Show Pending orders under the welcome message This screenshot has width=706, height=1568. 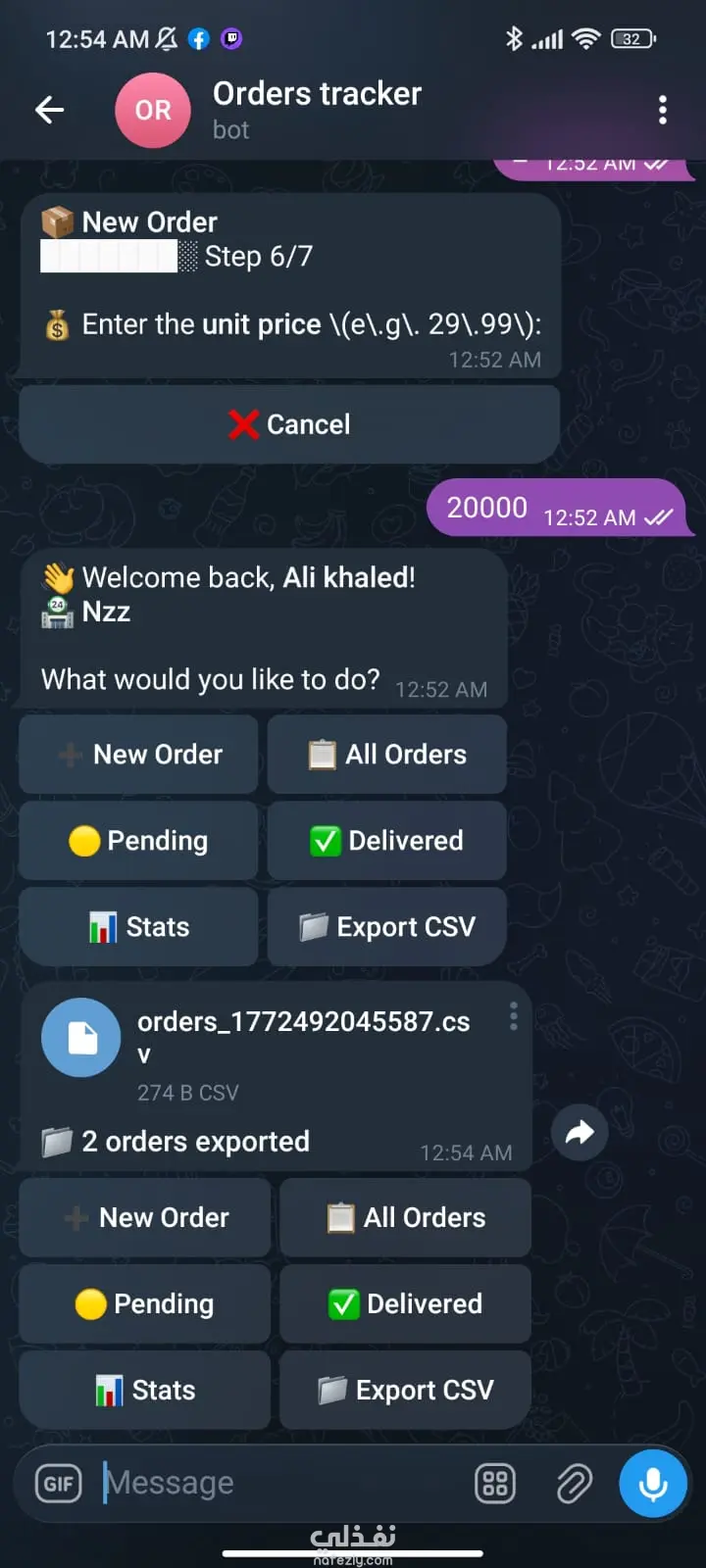click(138, 841)
